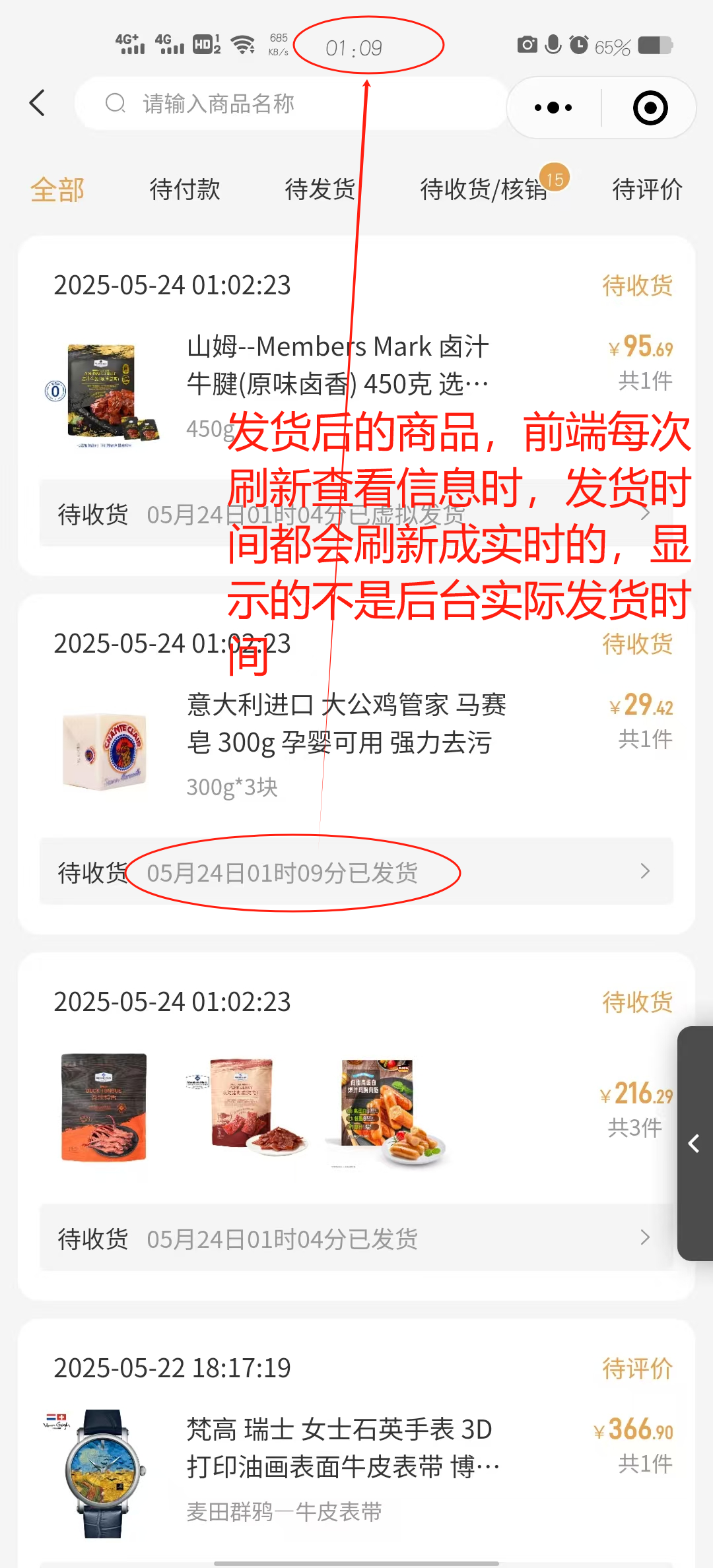Open the Members Mark 卤汁牛腱 order
The image size is (713, 1568).
[x=337, y=366]
